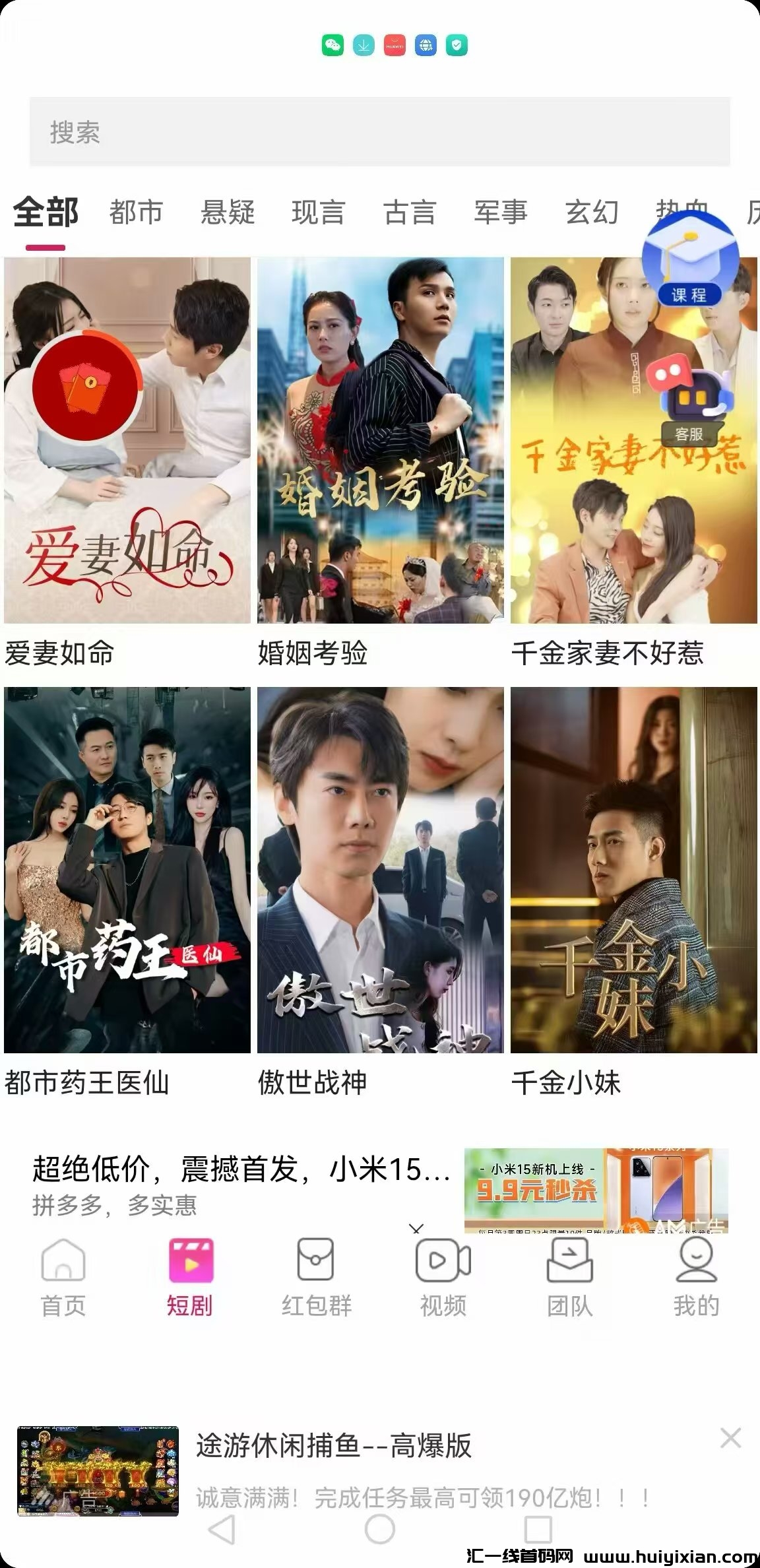
Task: Watch the drama 傲世战神
Action: pyautogui.click(x=380, y=870)
